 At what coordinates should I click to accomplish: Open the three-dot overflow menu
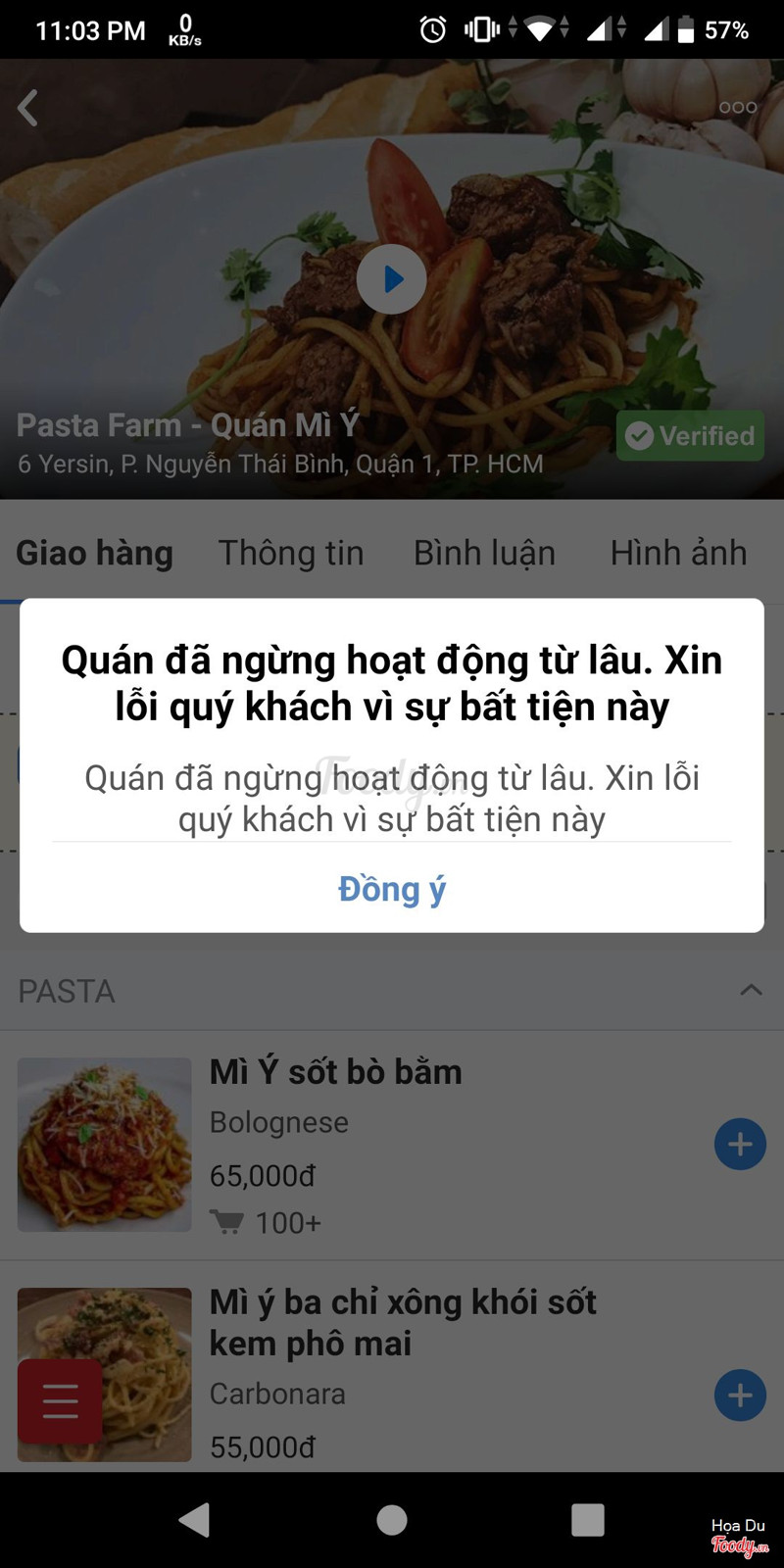point(737,108)
